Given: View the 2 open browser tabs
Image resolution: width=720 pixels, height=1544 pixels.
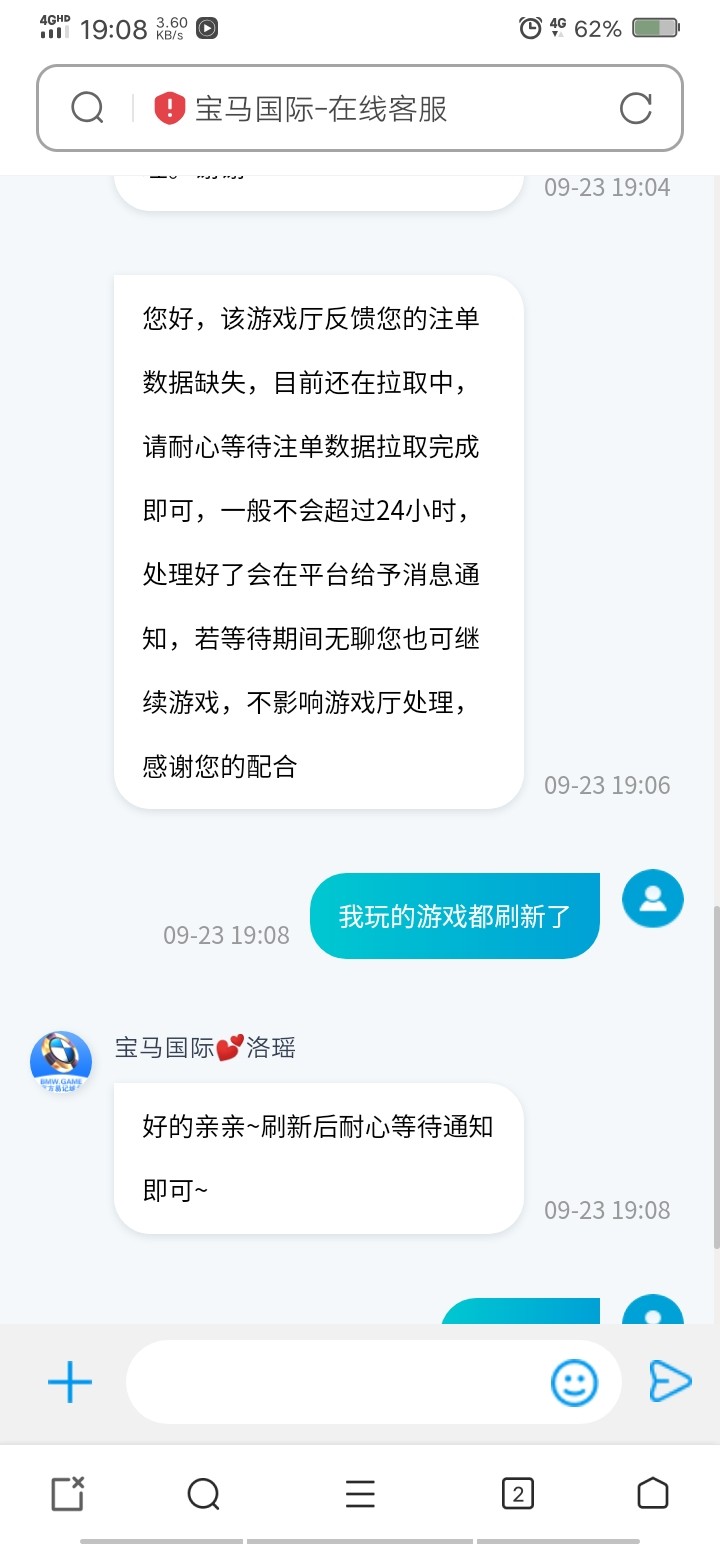Looking at the screenshot, I should (x=517, y=1494).
